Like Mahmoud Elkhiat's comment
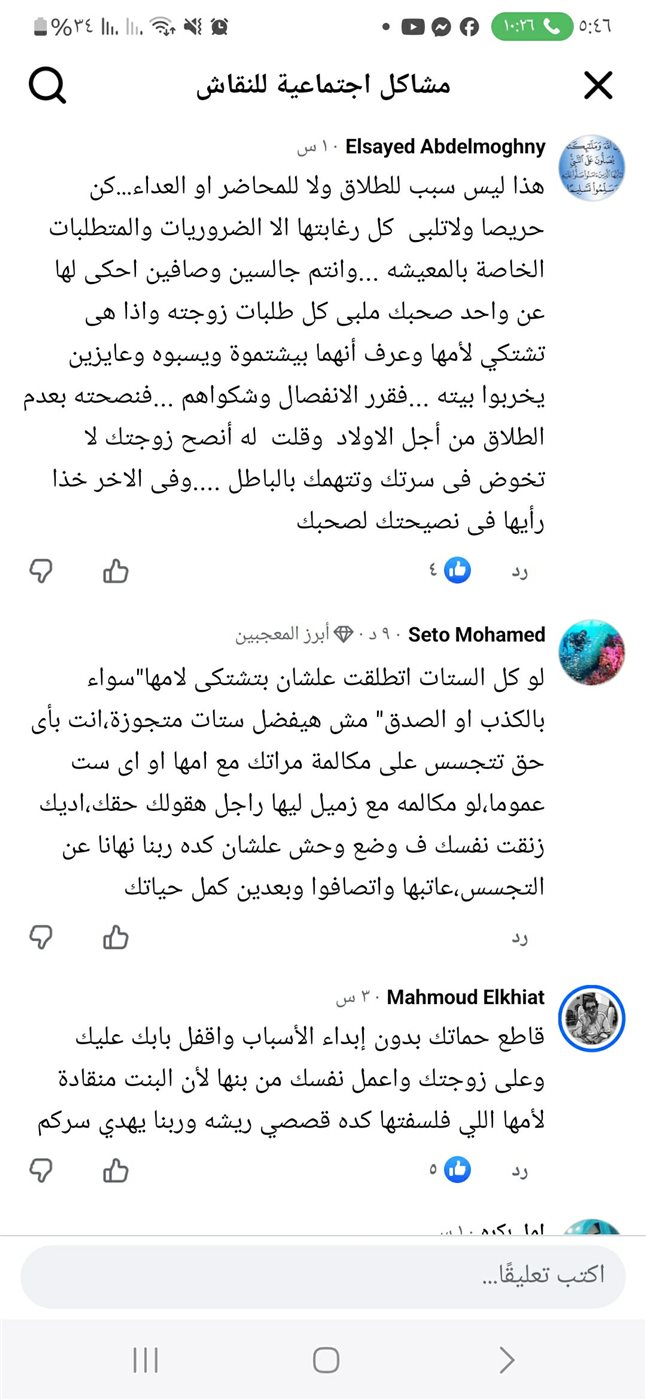646x1400 pixels. 116,1169
